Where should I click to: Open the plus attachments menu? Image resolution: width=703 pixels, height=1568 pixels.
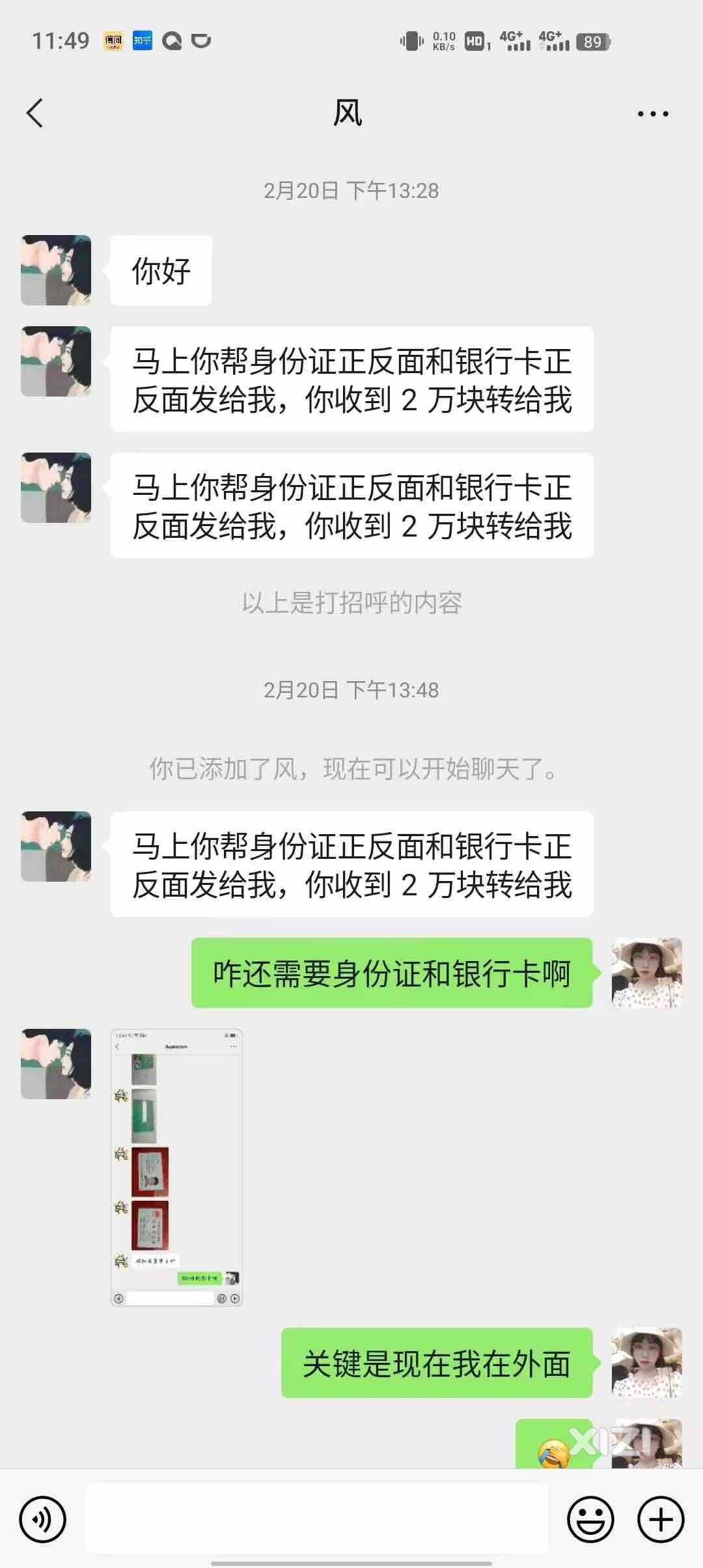tap(660, 1520)
